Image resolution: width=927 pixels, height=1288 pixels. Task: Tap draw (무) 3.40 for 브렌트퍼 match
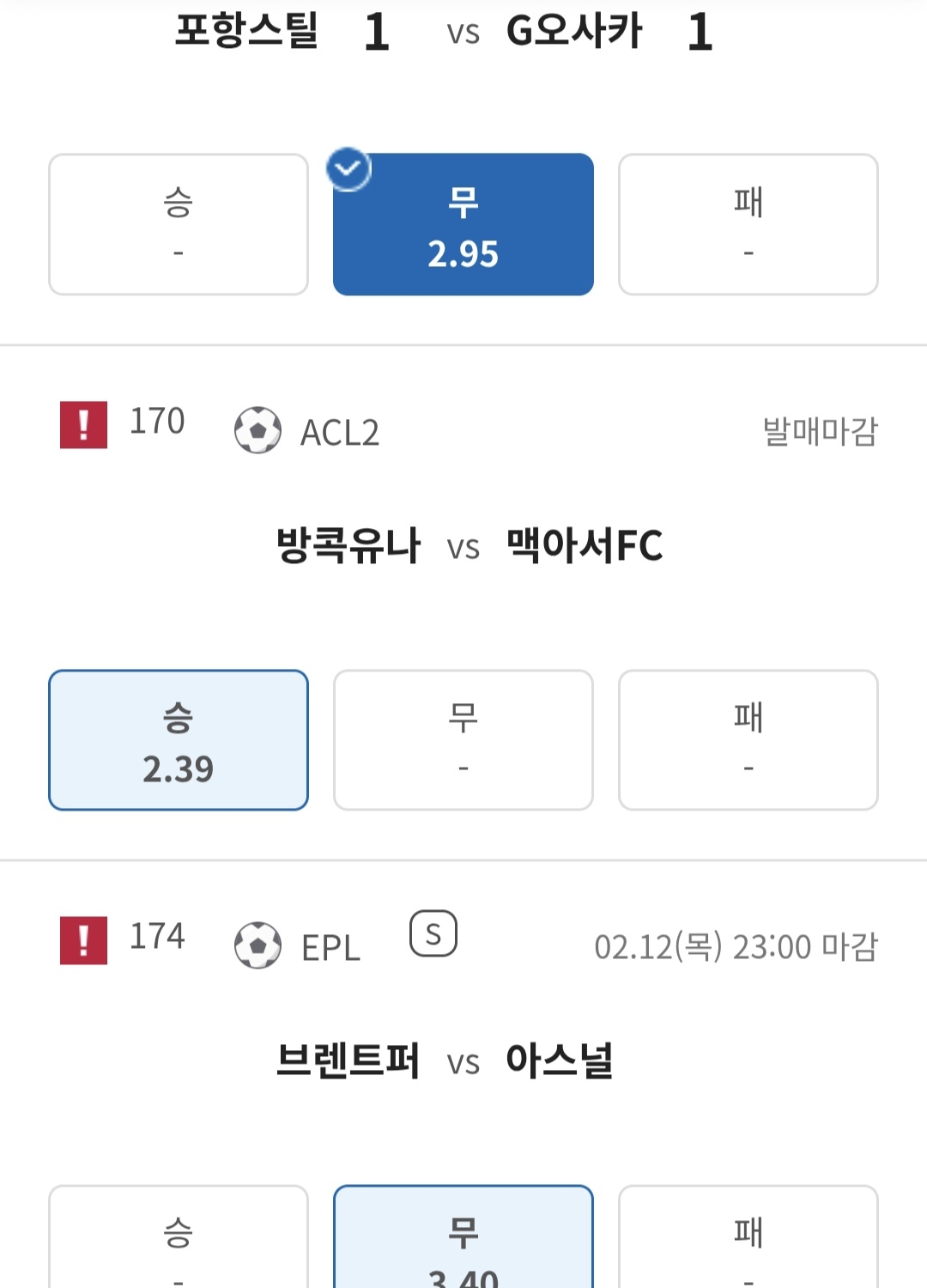click(463, 1241)
